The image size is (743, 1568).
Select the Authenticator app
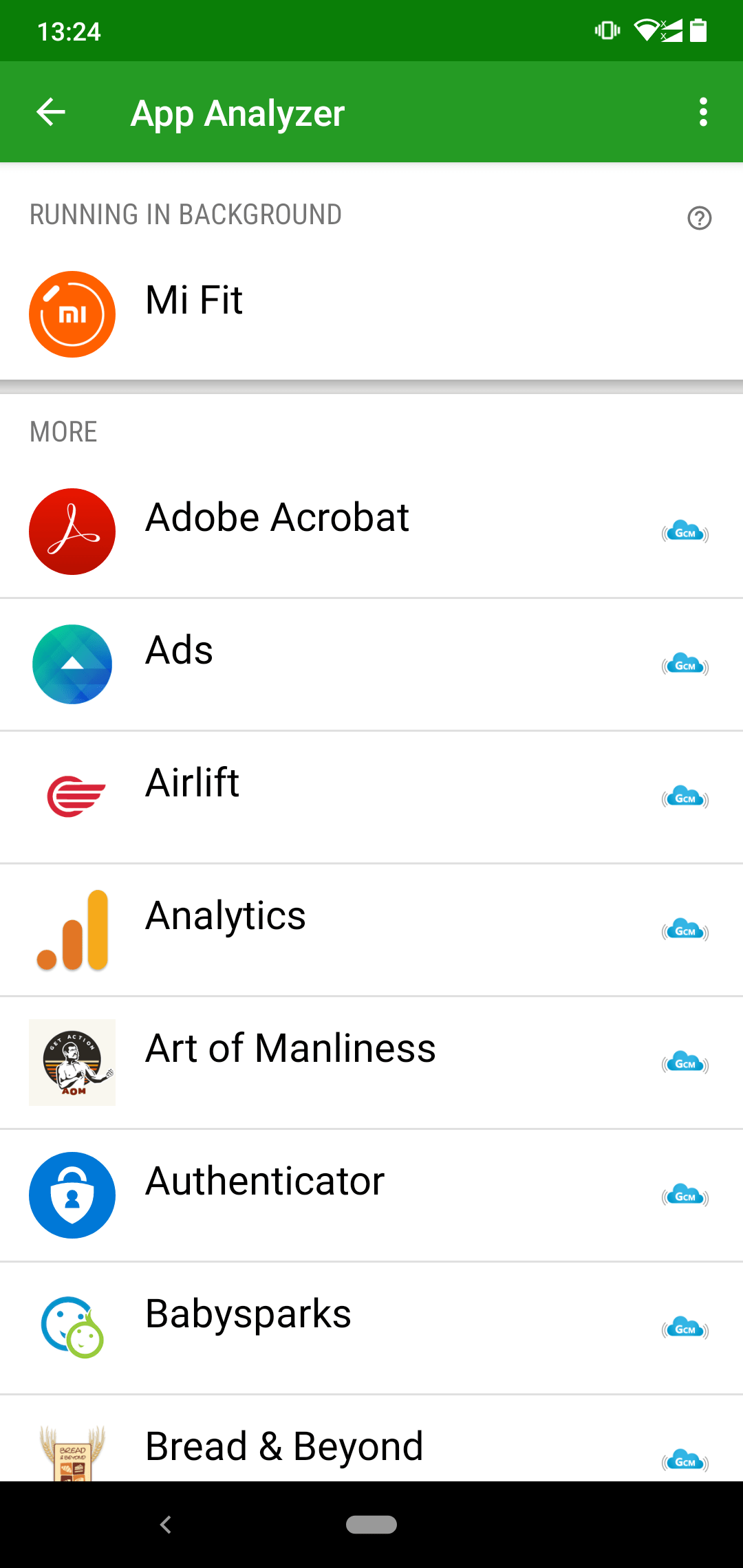[371, 1195]
